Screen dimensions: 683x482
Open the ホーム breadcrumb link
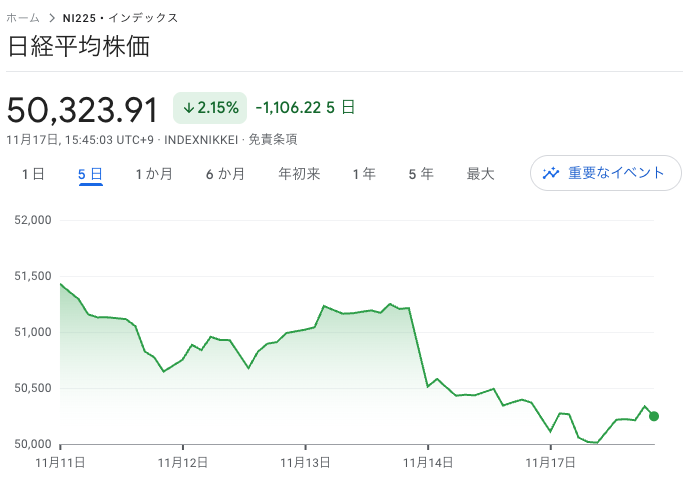tap(23, 17)
